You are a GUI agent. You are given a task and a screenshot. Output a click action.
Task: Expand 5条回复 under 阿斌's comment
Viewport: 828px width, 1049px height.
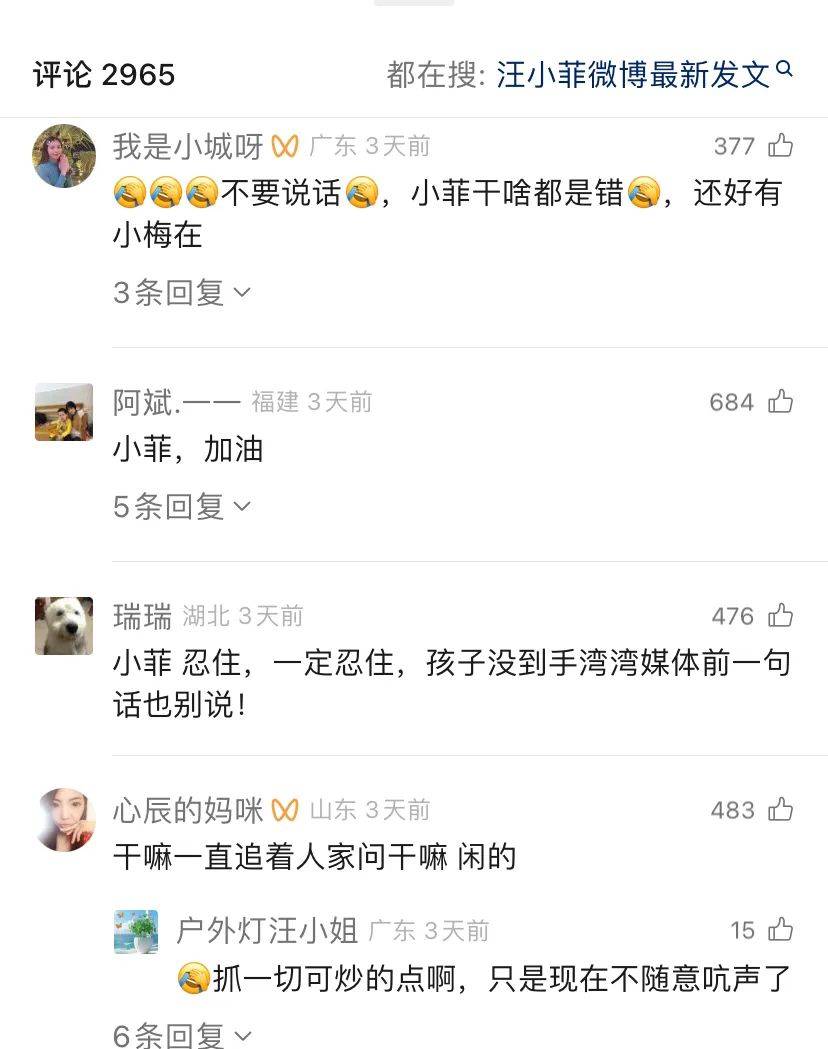181,507
